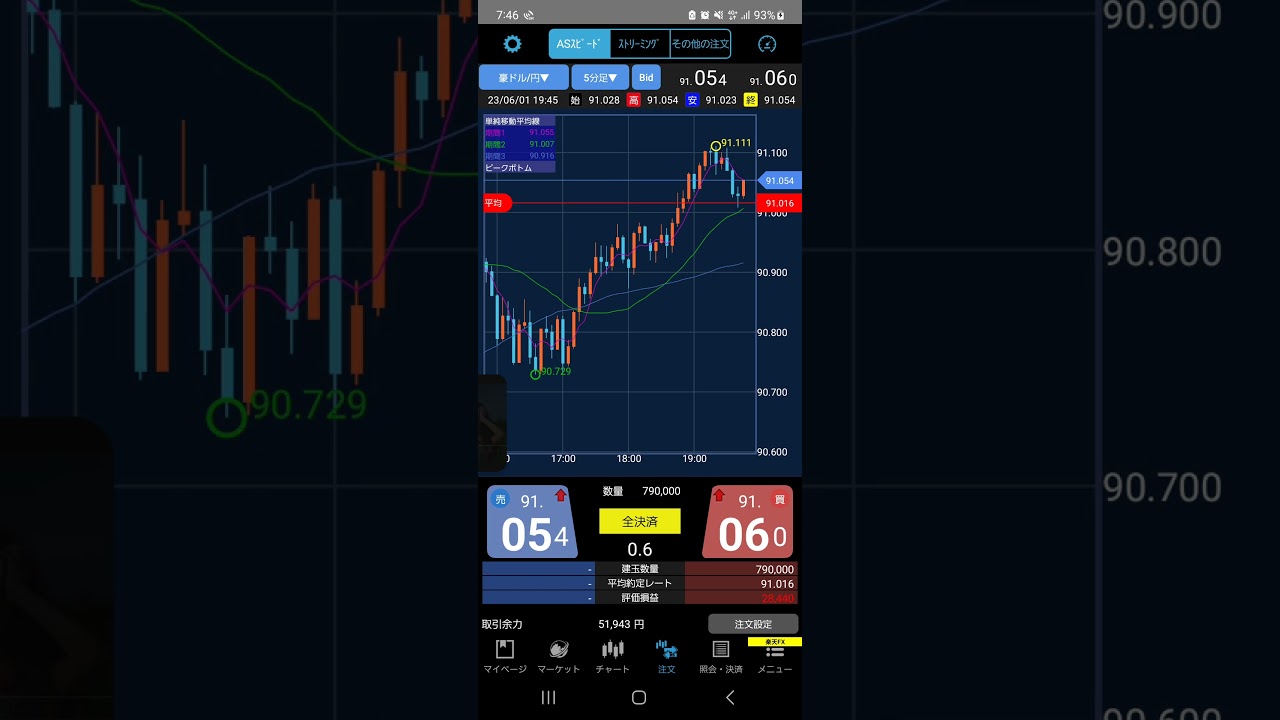Sell at 91.054 with the 売 button
Viewport: 1280px width, 720px height.
[532, 522]
